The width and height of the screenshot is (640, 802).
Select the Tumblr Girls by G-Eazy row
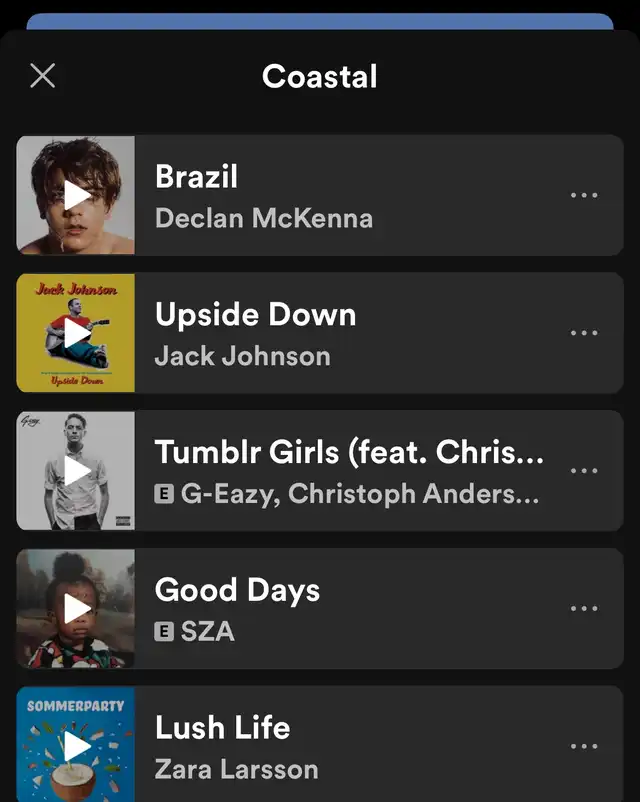[340, 470]
